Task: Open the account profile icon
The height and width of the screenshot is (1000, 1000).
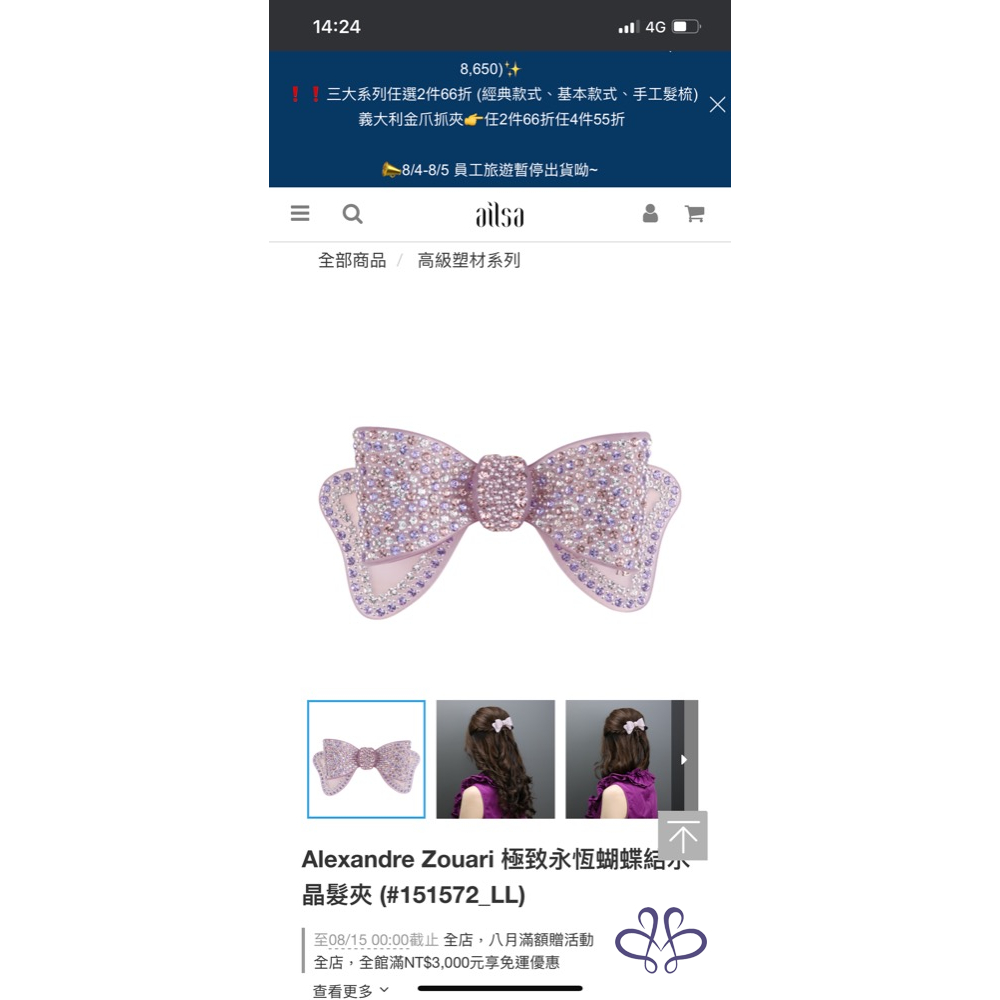Action: coord(650,214)
